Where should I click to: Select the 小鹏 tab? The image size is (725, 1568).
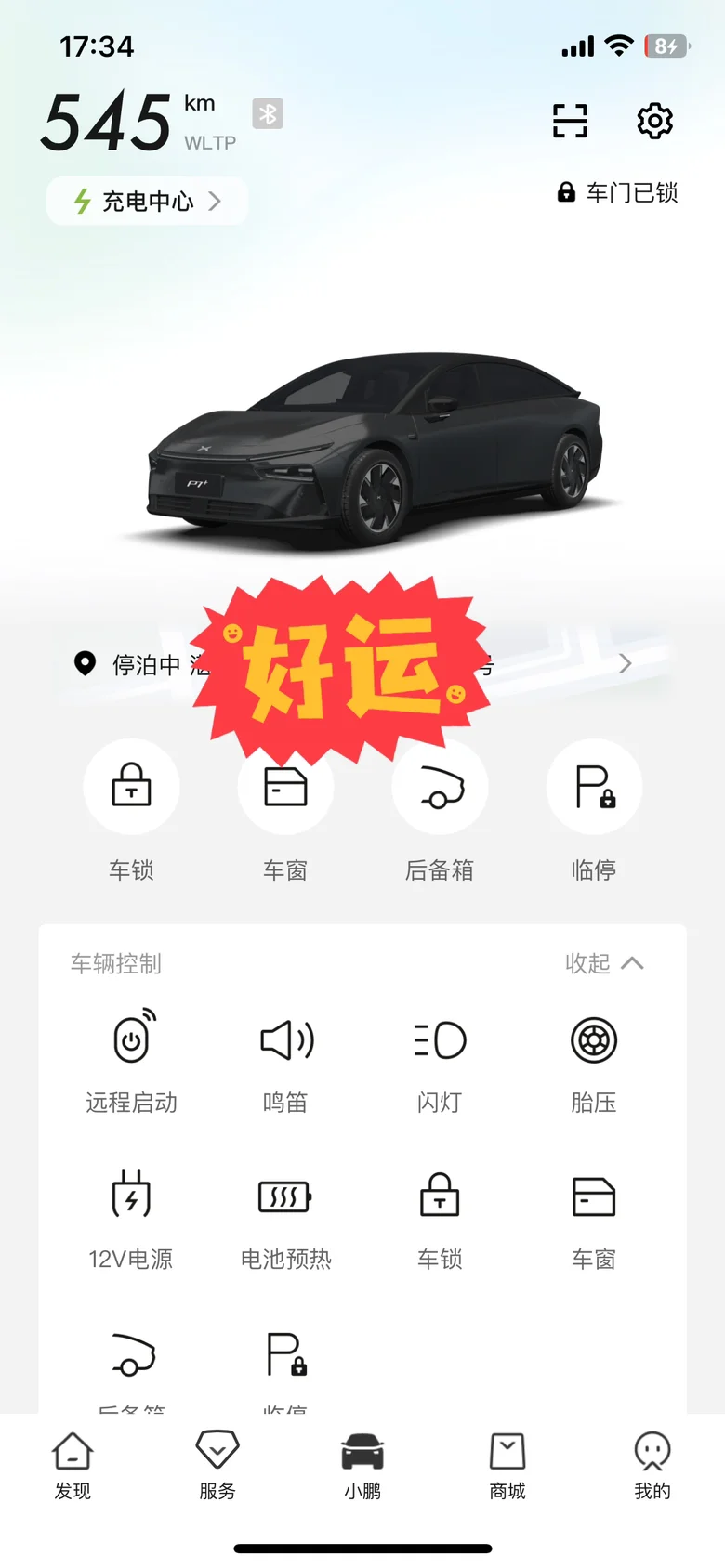362,1466
